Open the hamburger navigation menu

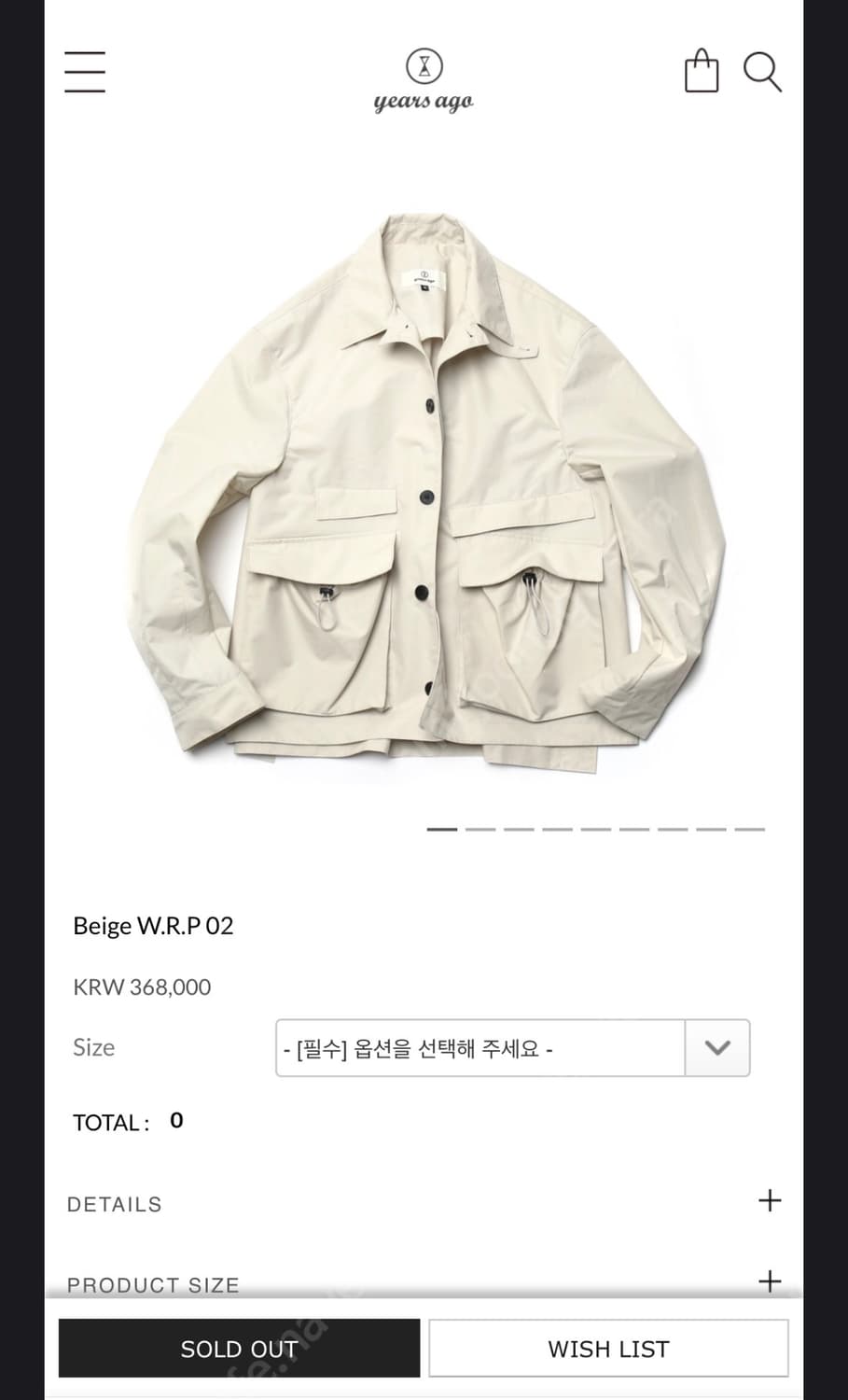pos(84,72)
